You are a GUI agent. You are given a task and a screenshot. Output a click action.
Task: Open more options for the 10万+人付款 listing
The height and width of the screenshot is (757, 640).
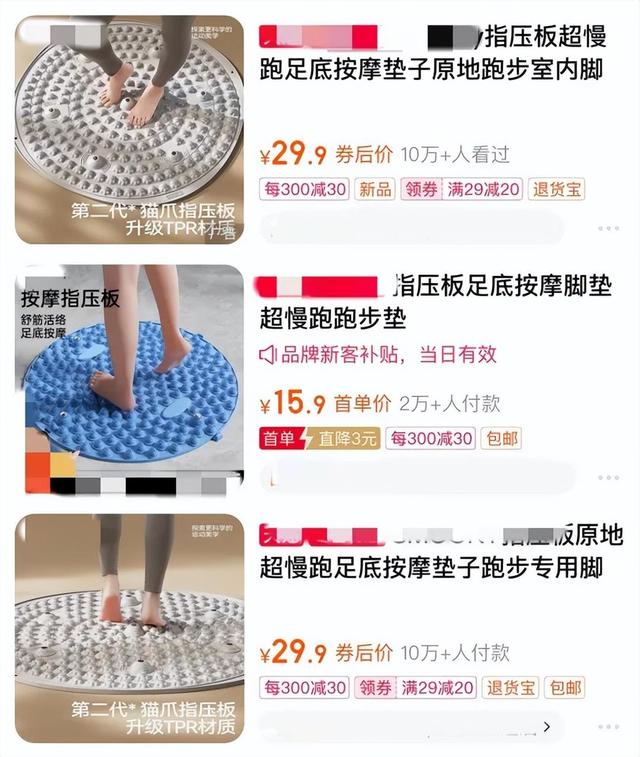(x=608, y=727)
